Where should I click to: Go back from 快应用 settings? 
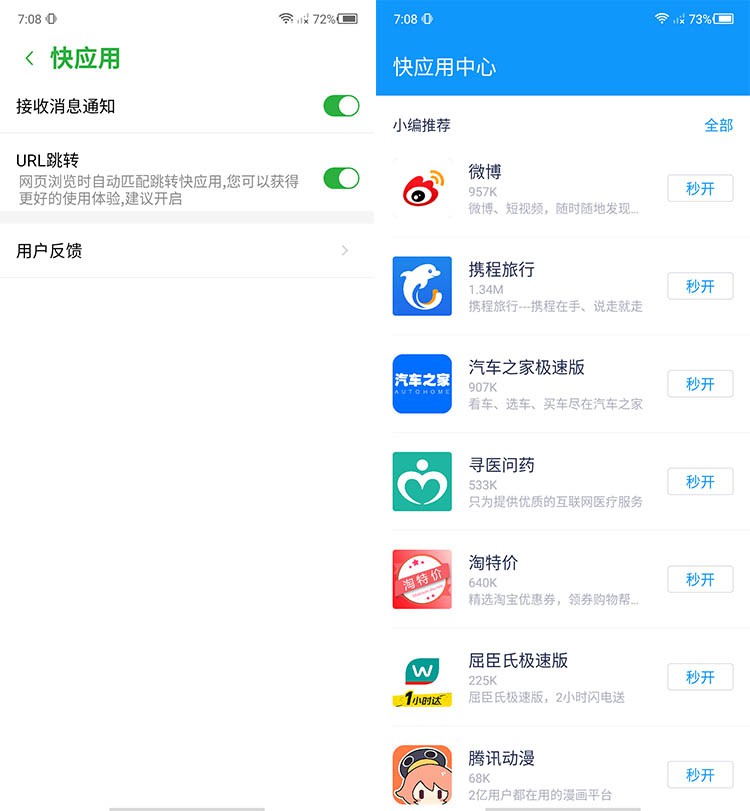point(30,59)
